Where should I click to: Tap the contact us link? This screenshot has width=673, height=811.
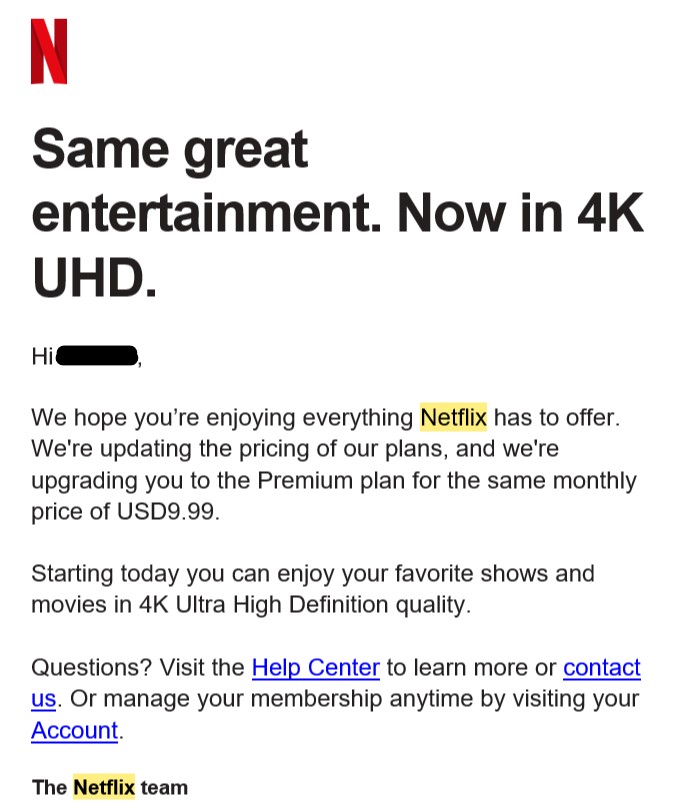pos(601,667)
